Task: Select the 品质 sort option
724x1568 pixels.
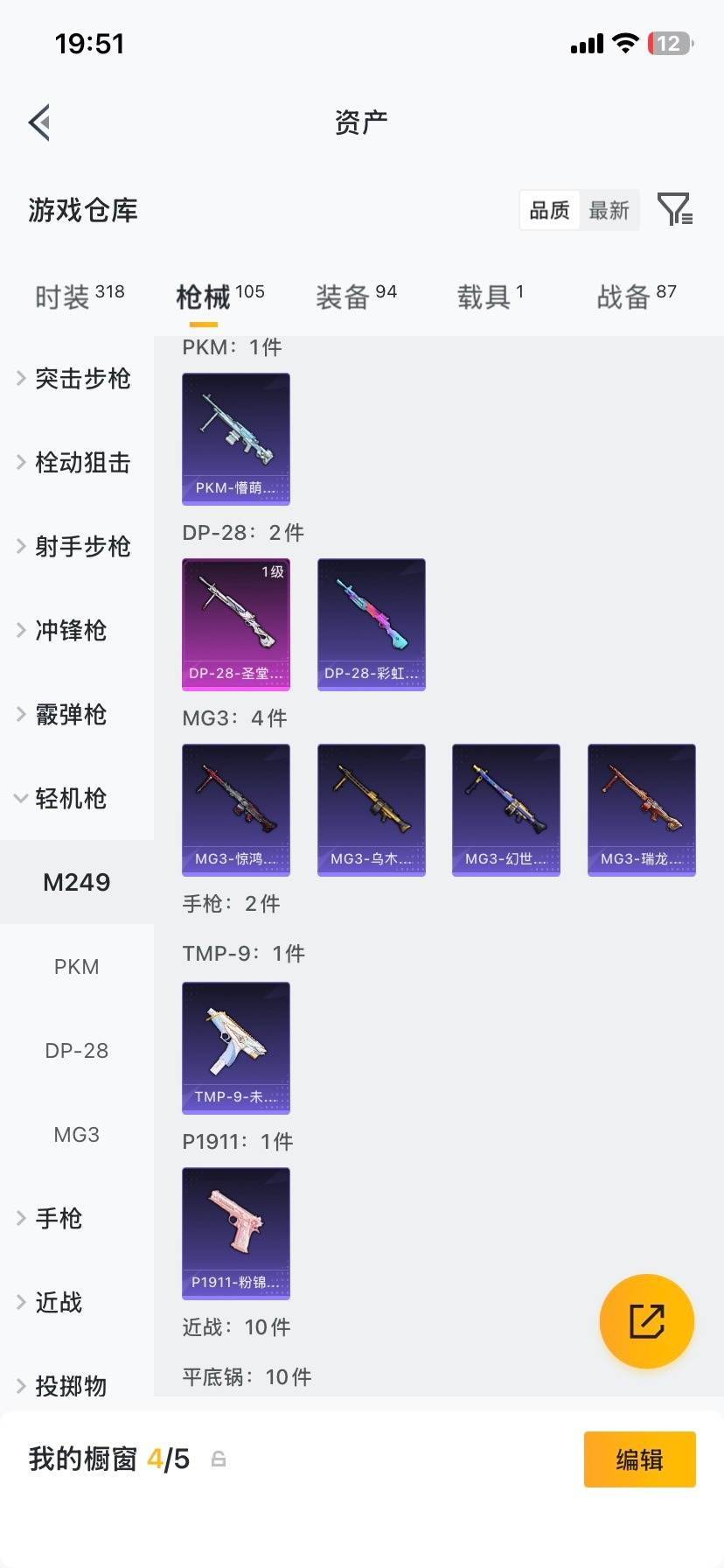Action: pyautogui.click(x=548, y=210)
